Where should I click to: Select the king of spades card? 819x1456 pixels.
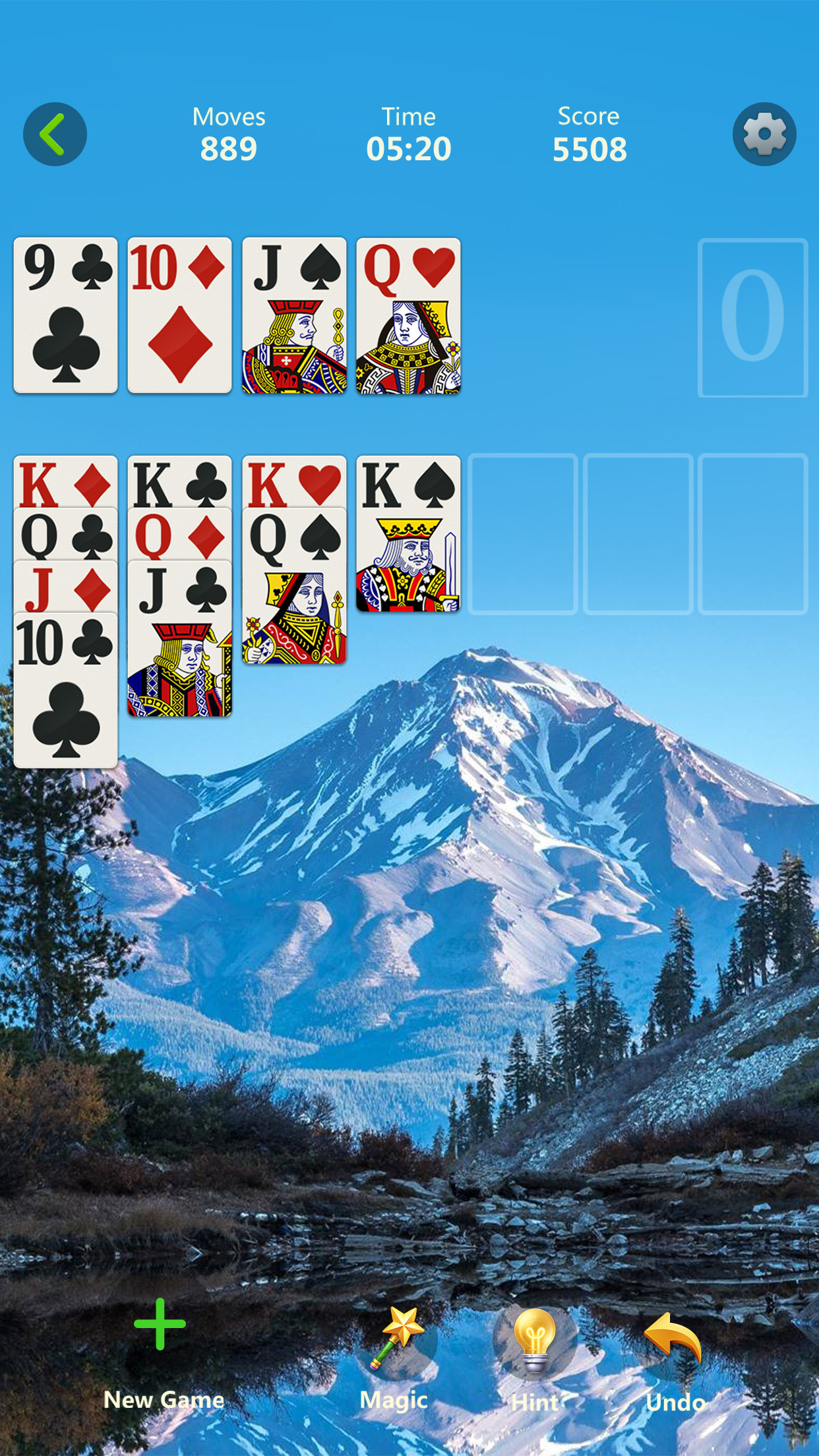pos(408,534)
